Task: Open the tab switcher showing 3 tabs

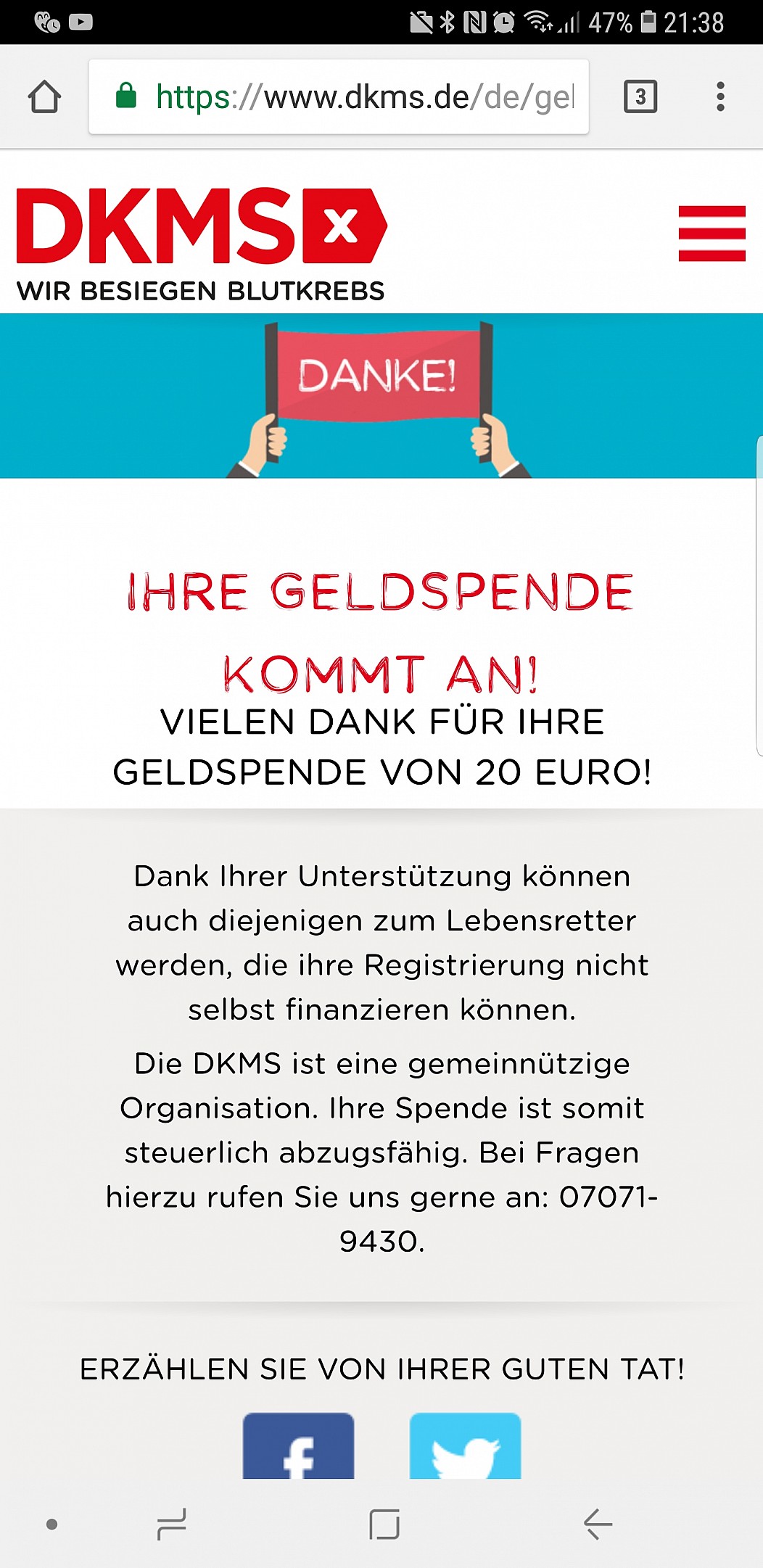Action: 640,96
